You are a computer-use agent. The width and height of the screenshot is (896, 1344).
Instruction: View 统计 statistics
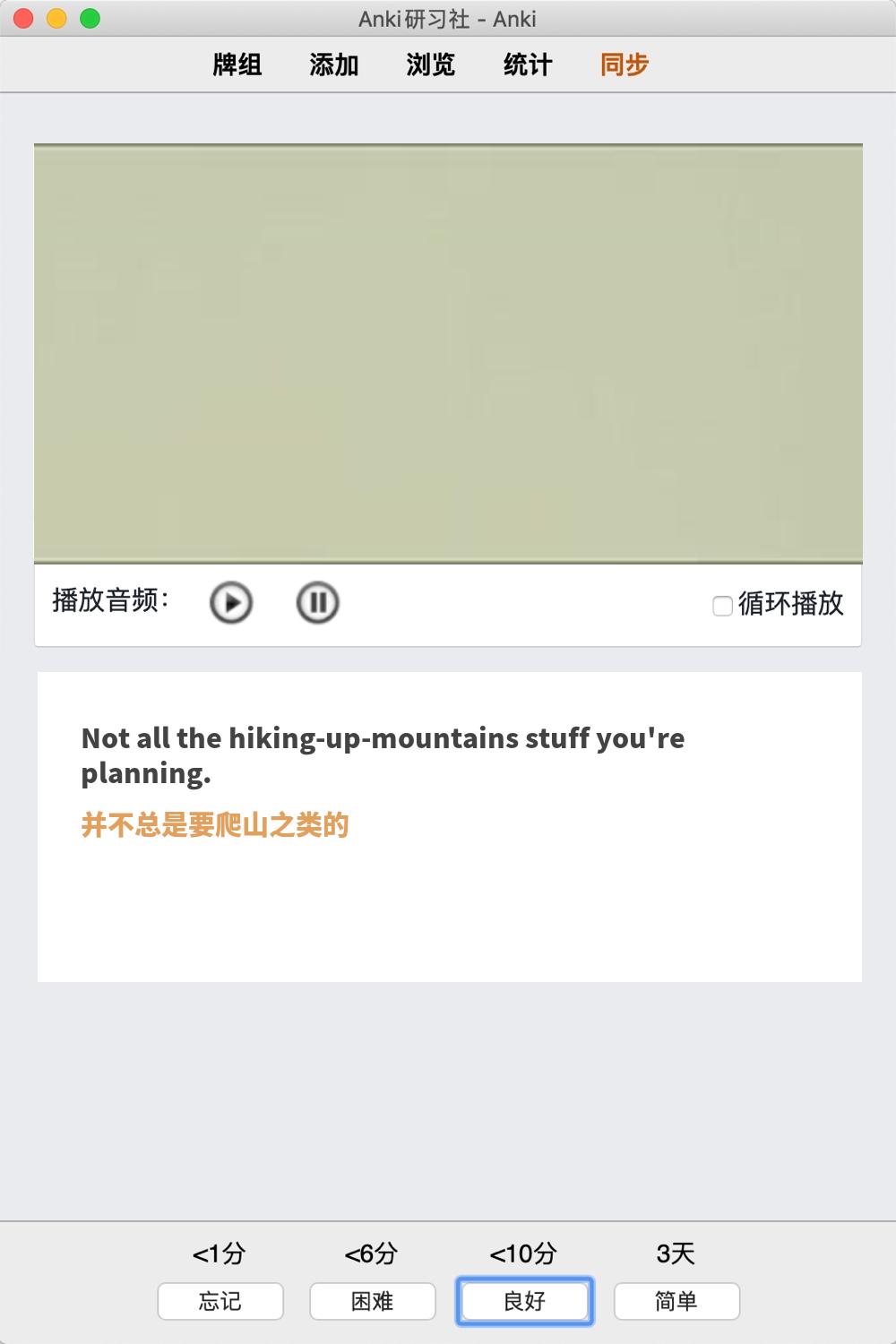528,65
